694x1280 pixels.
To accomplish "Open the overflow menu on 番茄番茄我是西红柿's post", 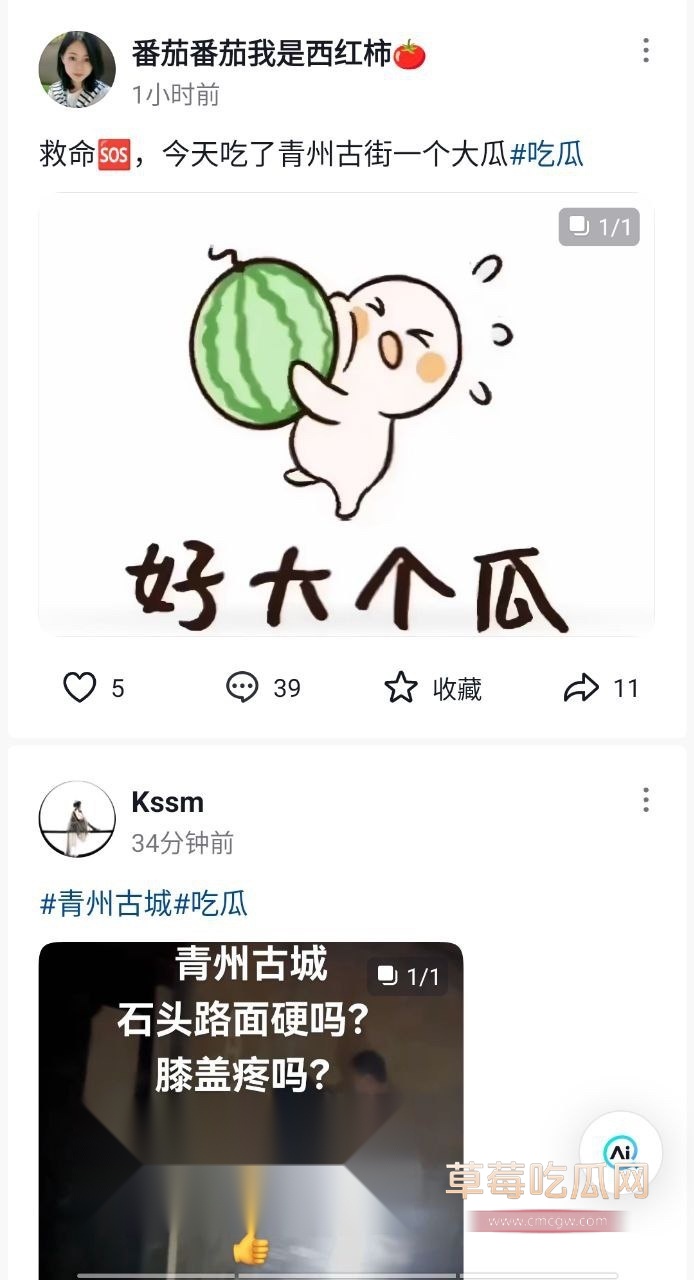I will pyautogui.click(x=646, y=50).
